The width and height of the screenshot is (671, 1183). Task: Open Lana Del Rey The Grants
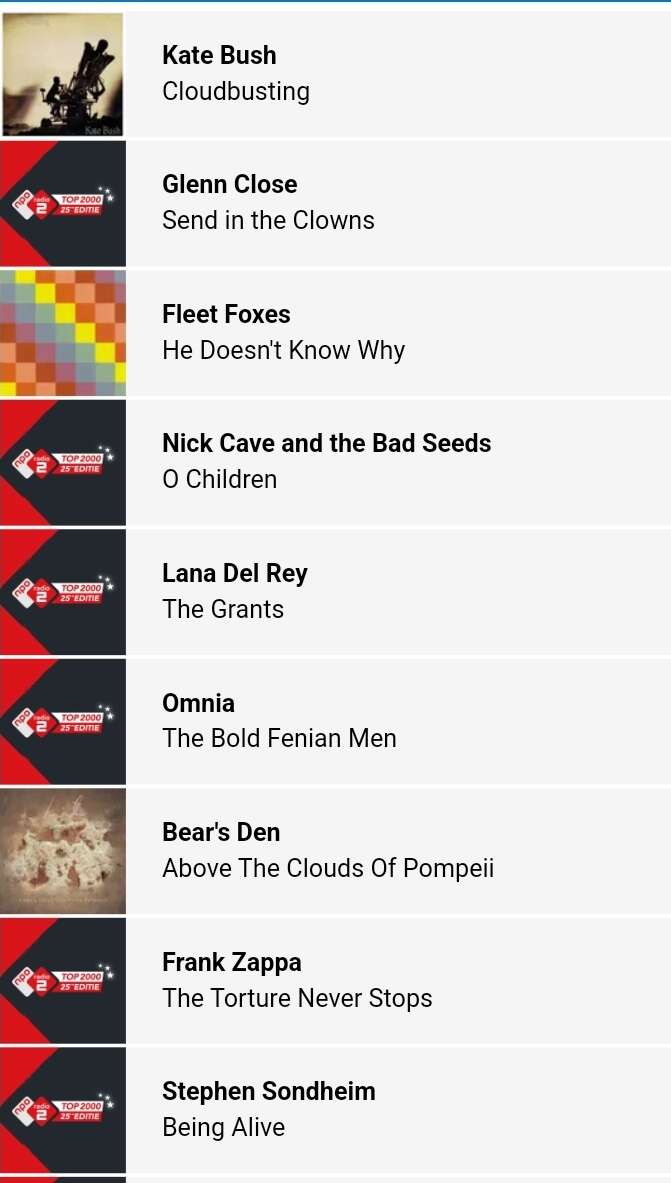click(335, 592)
